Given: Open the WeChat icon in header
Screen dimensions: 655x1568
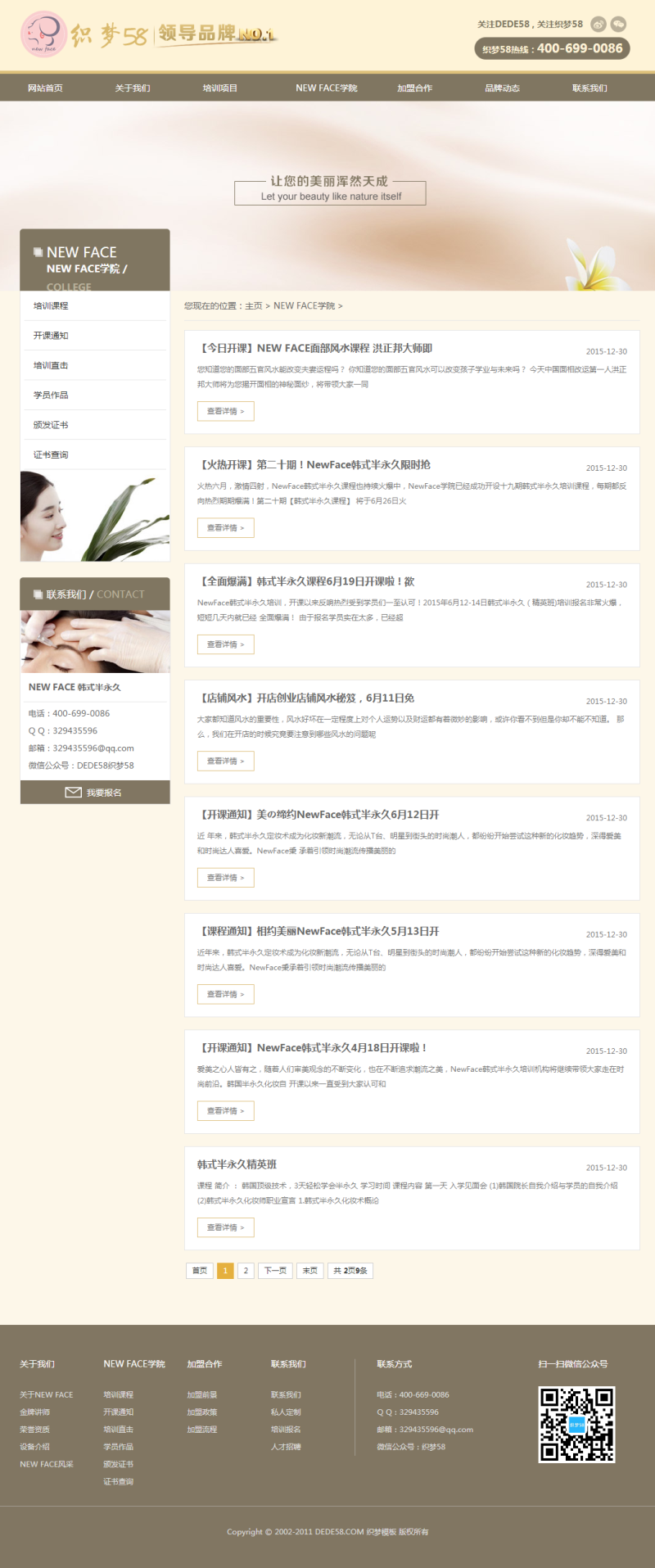Looking at the screenshot, I should click(618, 25).
